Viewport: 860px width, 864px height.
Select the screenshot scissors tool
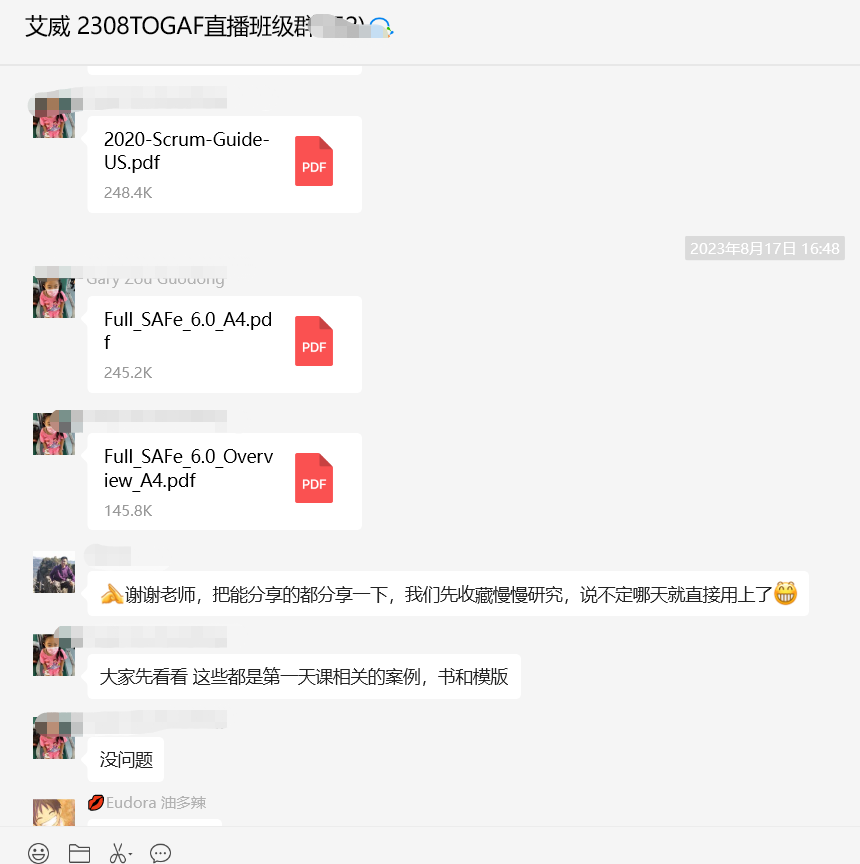114,853
